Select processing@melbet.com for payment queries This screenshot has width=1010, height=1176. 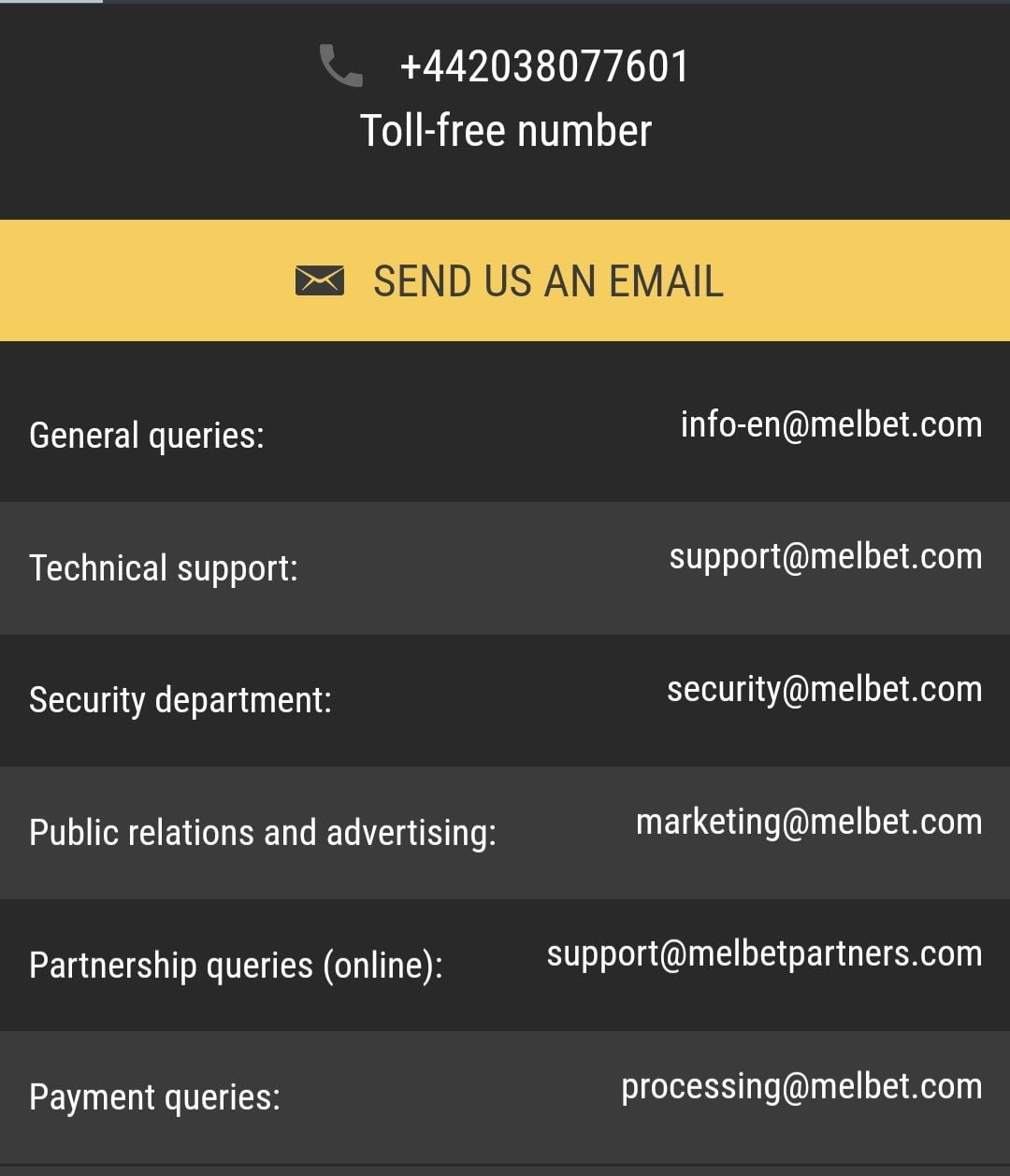point(801,1087)
